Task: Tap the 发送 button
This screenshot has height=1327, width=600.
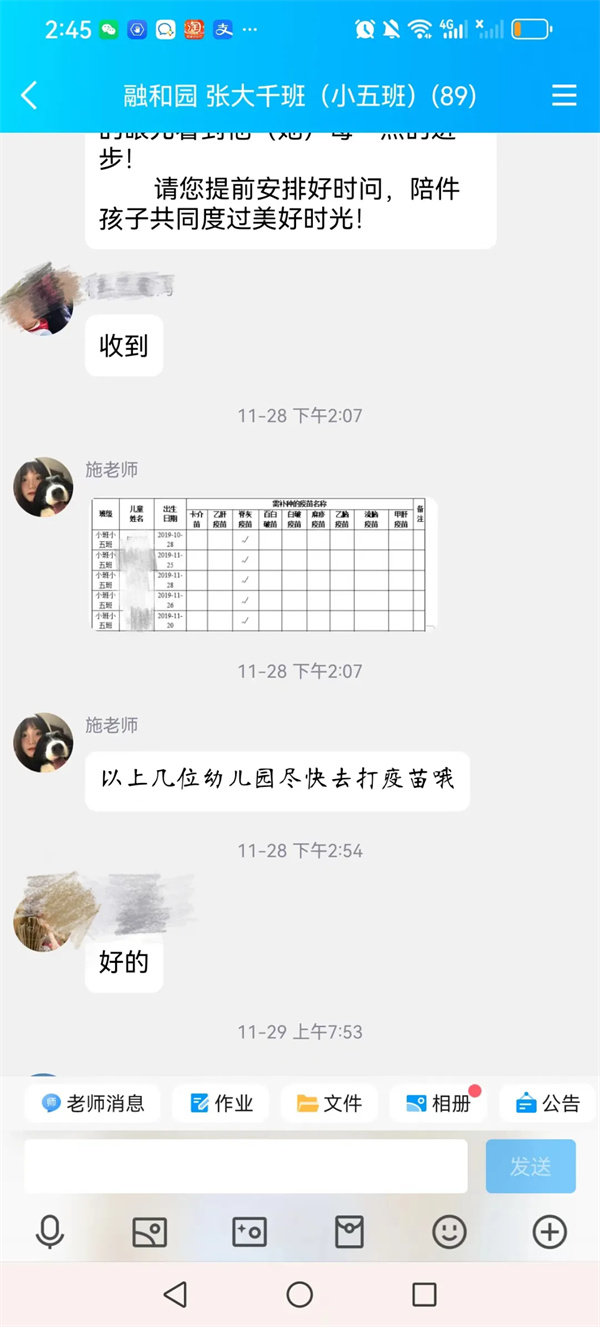Action: [x=530, y=1166]
